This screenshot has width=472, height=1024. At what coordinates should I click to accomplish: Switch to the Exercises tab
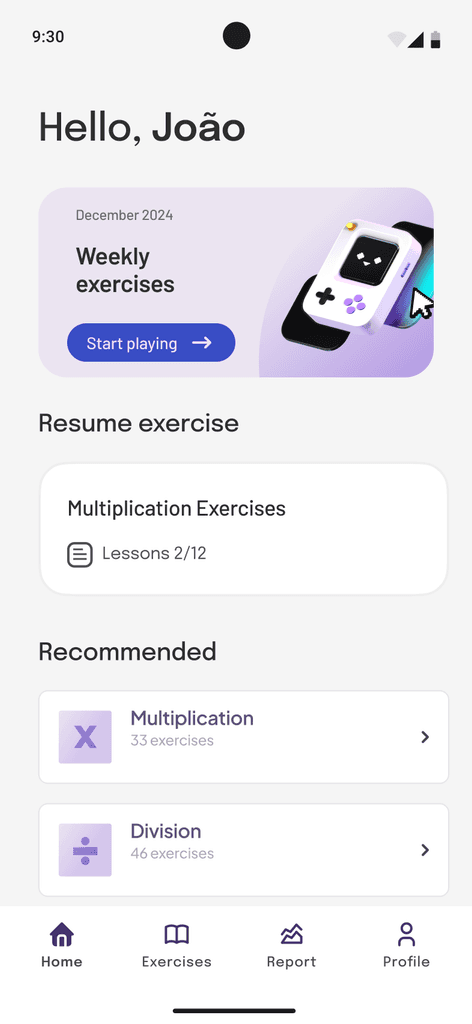pyautogui.click(x=176, y=944)
